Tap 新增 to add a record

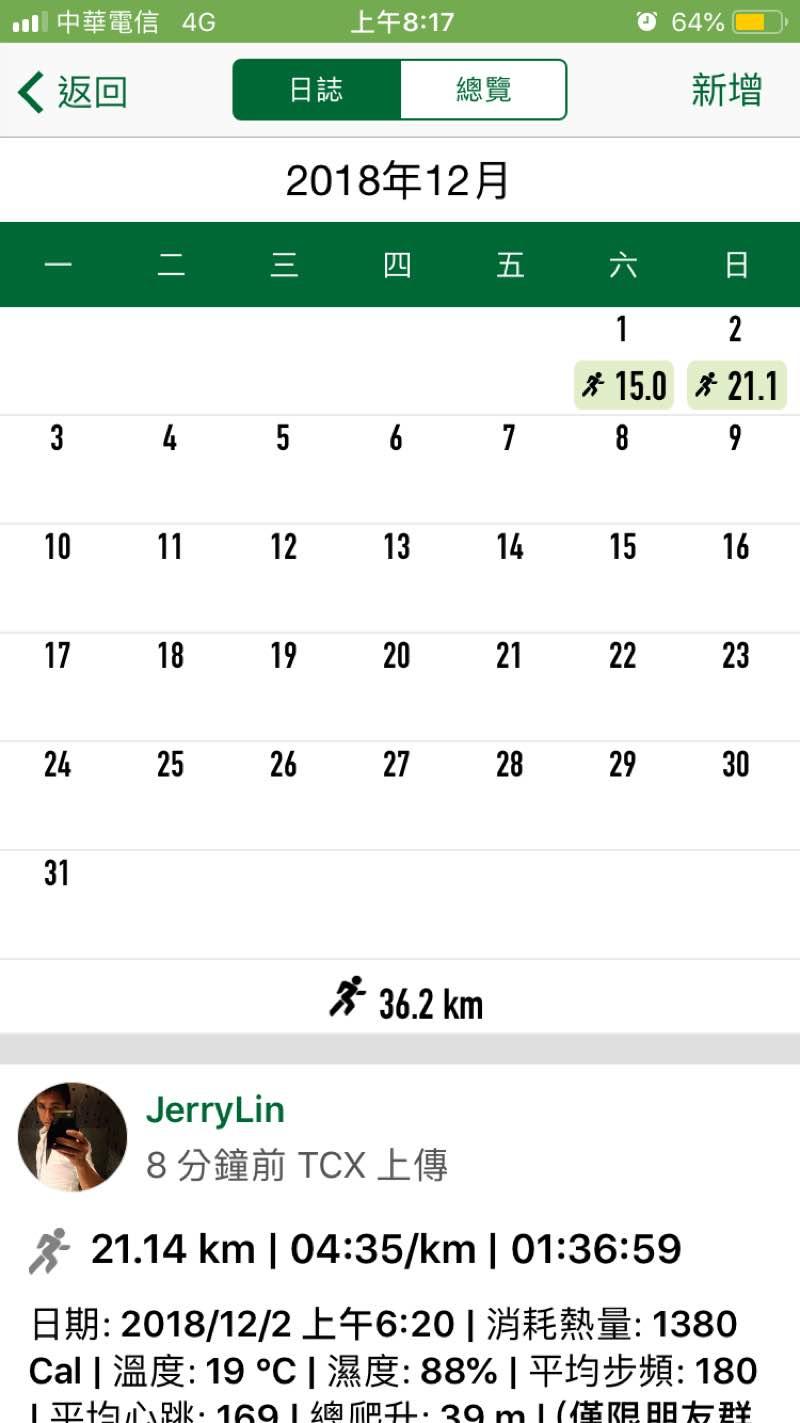726,90
